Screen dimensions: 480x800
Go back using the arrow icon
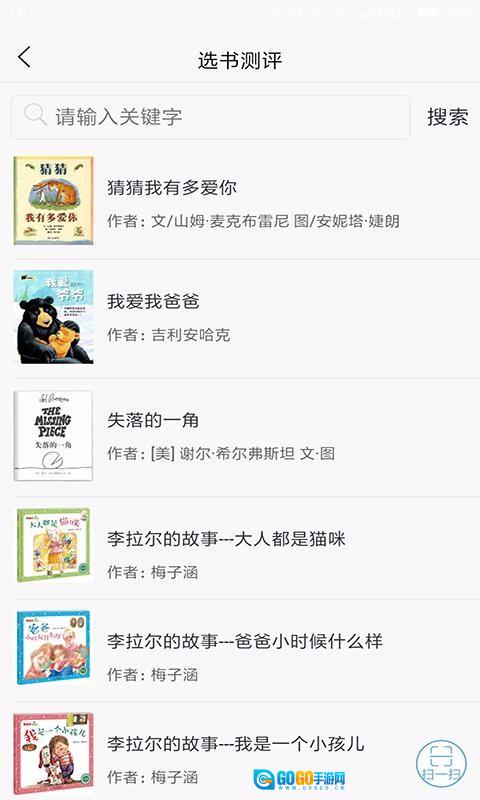pos(24,57)
